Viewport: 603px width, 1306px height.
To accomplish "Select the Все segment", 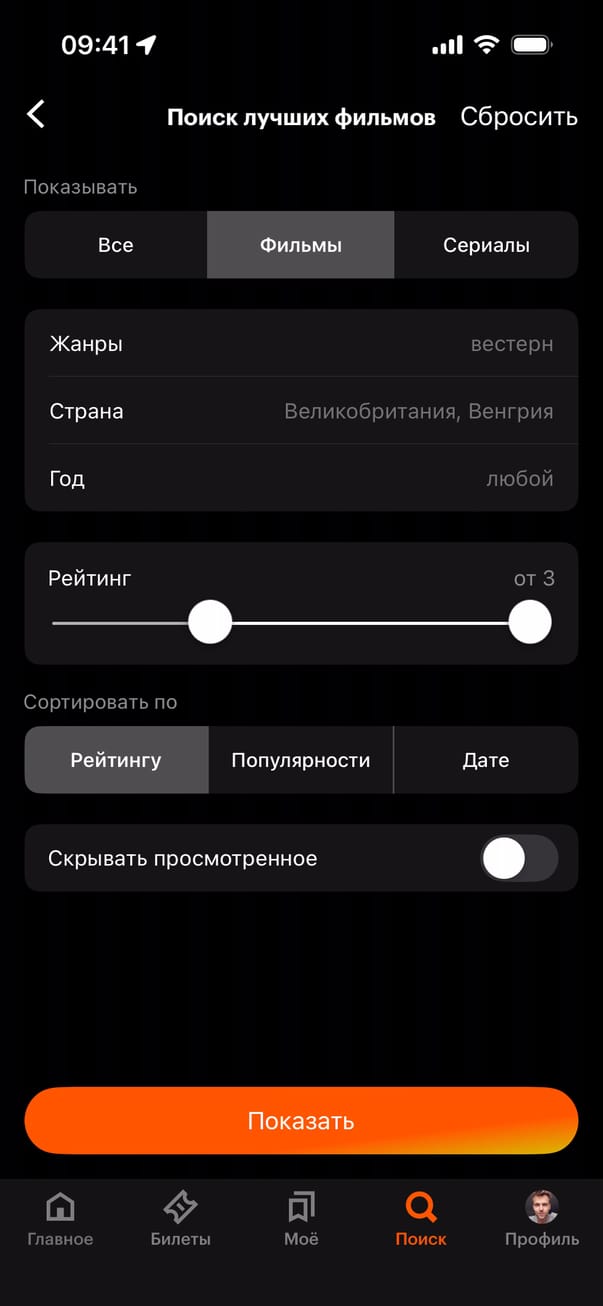I will coord(115,245).
